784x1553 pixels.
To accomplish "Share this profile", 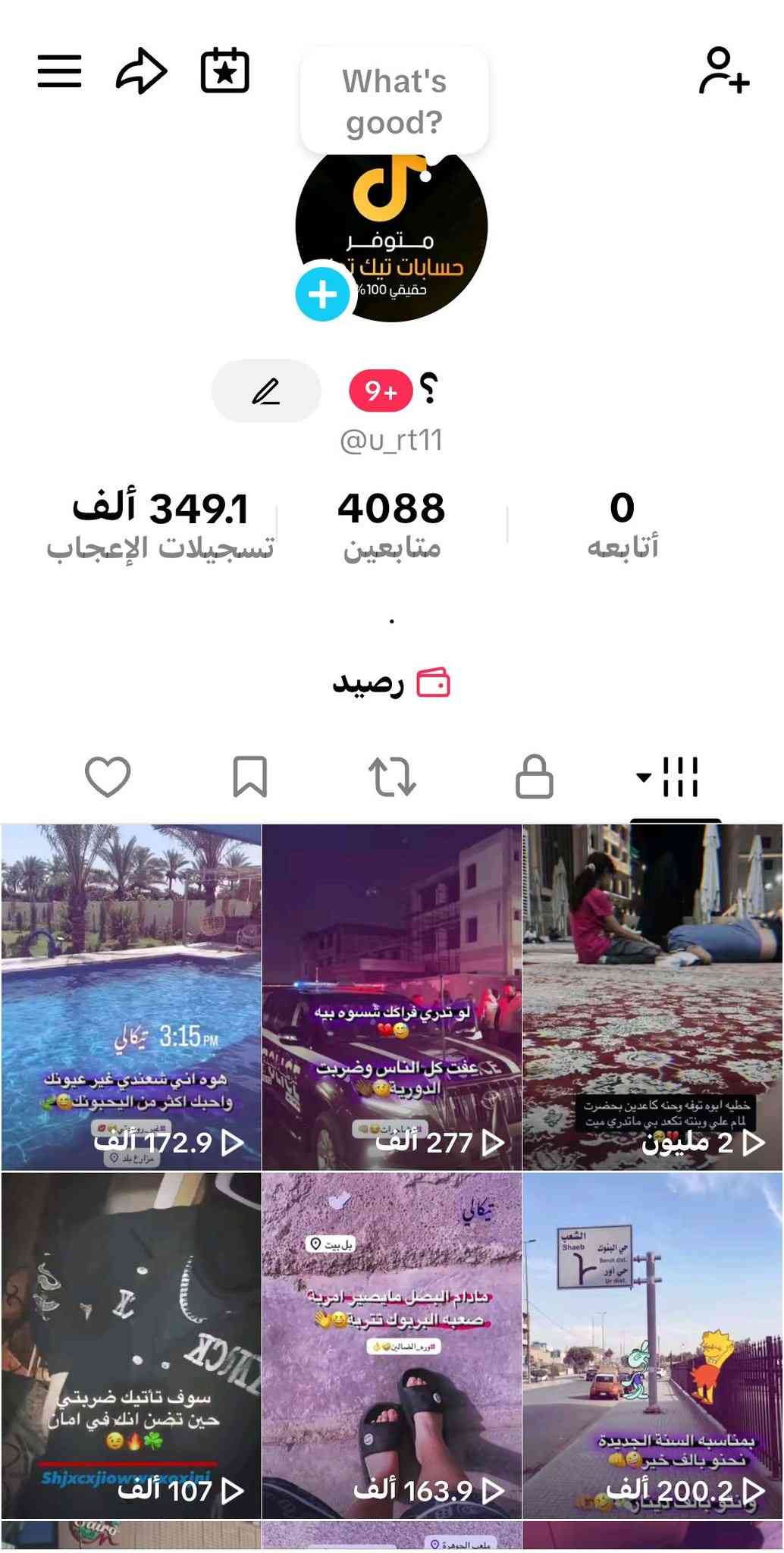I will pyautogui.click(x=141, y=71).
